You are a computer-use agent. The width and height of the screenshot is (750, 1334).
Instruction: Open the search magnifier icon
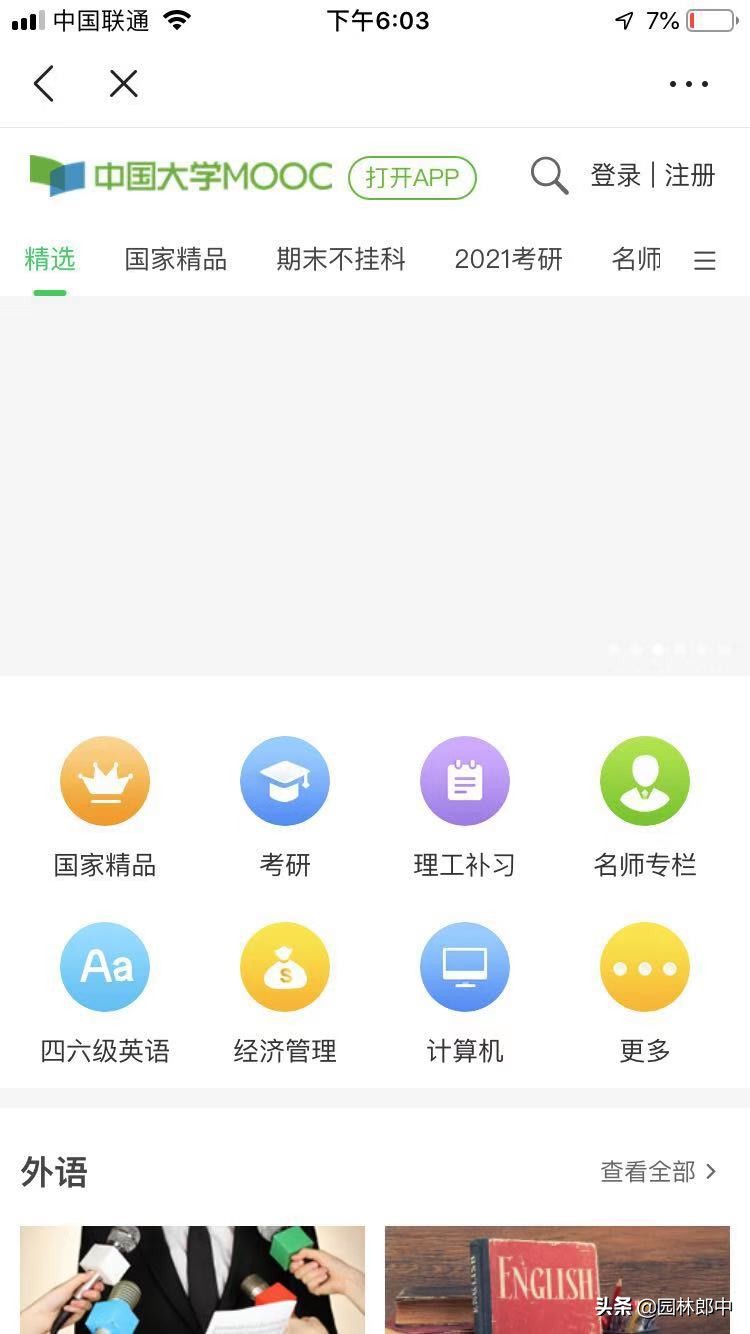(x=548, y=176)
